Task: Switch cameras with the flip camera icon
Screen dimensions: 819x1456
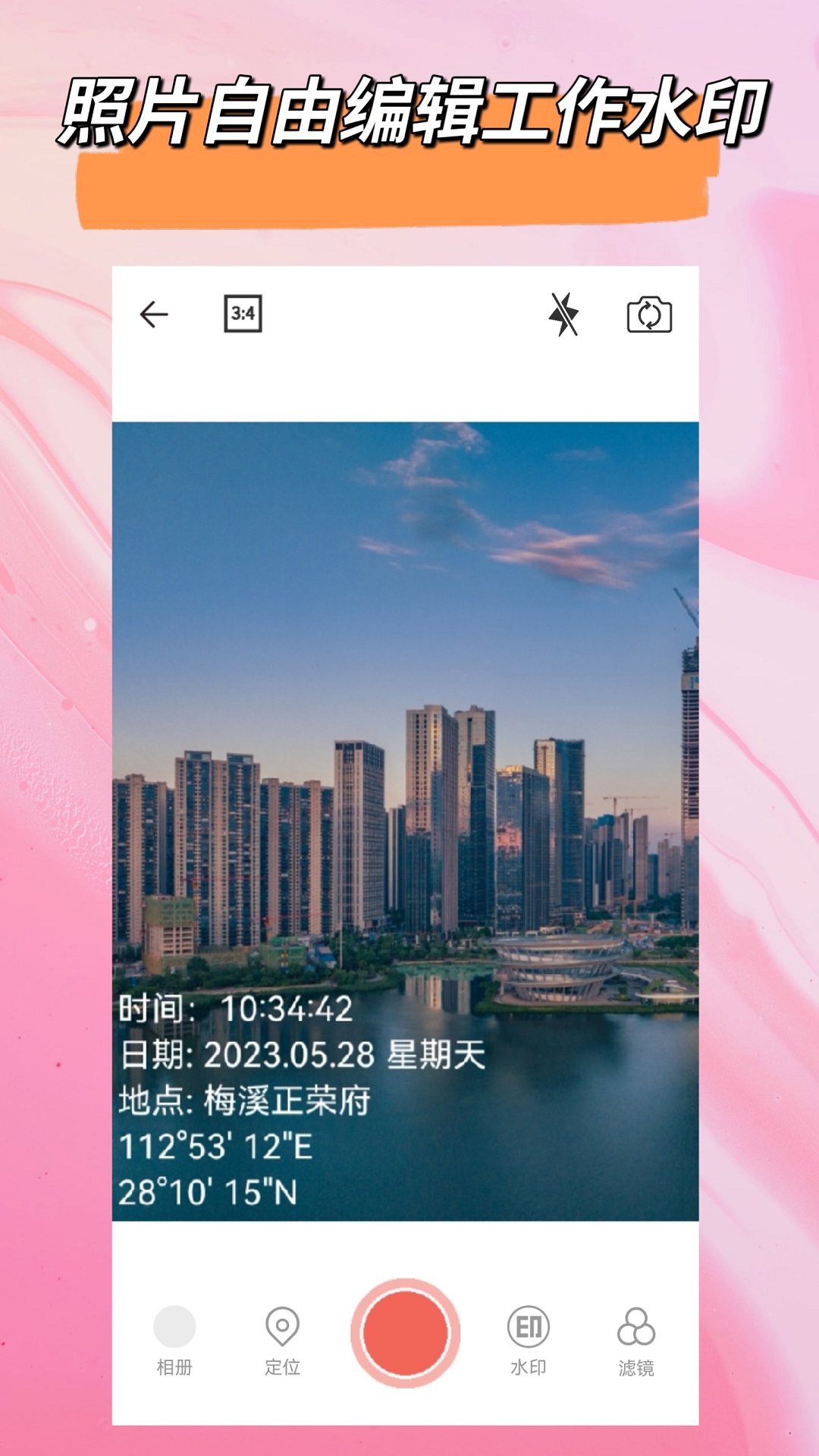Action: [x=651, y=313]
